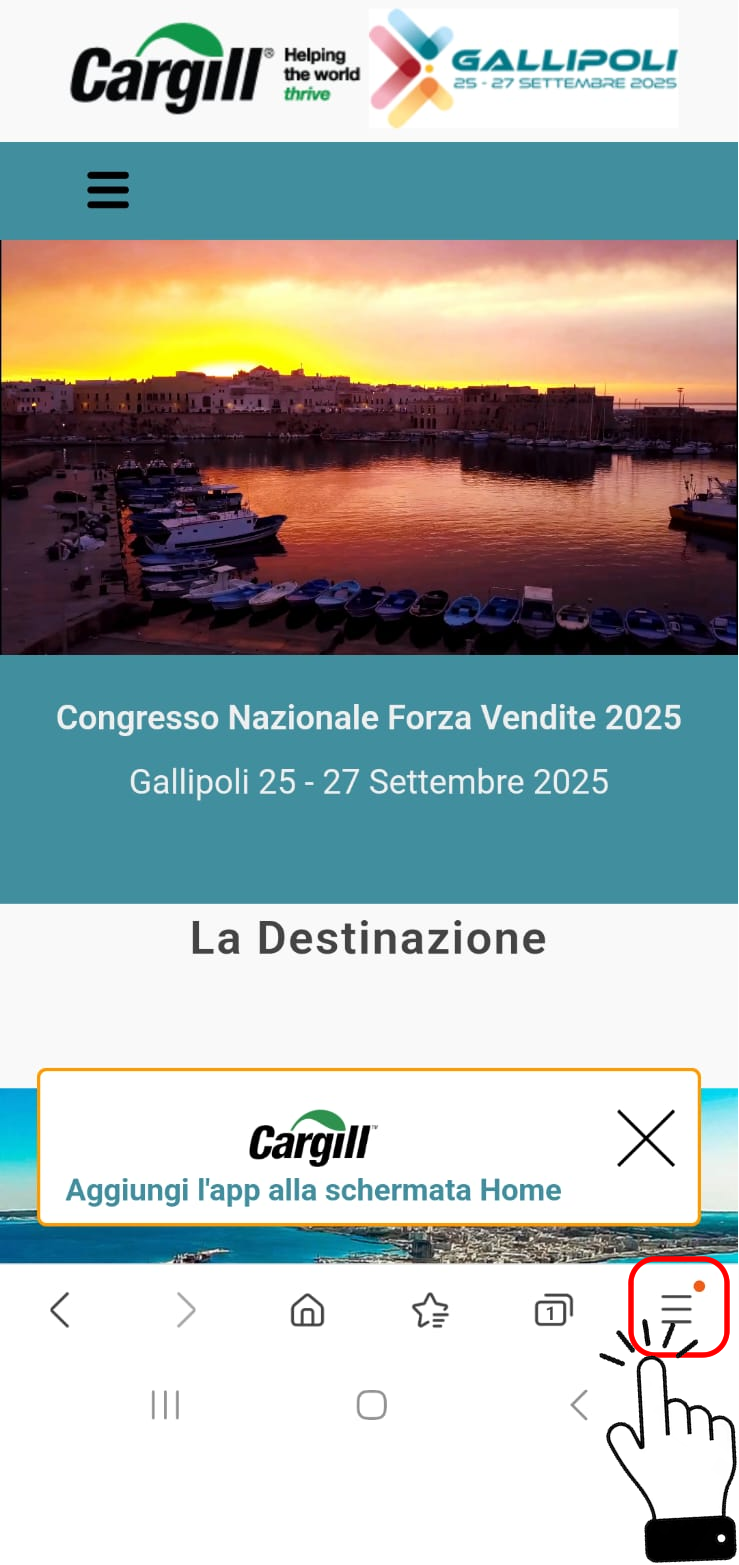Open the site's hamburger menu
Viewport: 739px width, 1565px height.
(108, 190)
